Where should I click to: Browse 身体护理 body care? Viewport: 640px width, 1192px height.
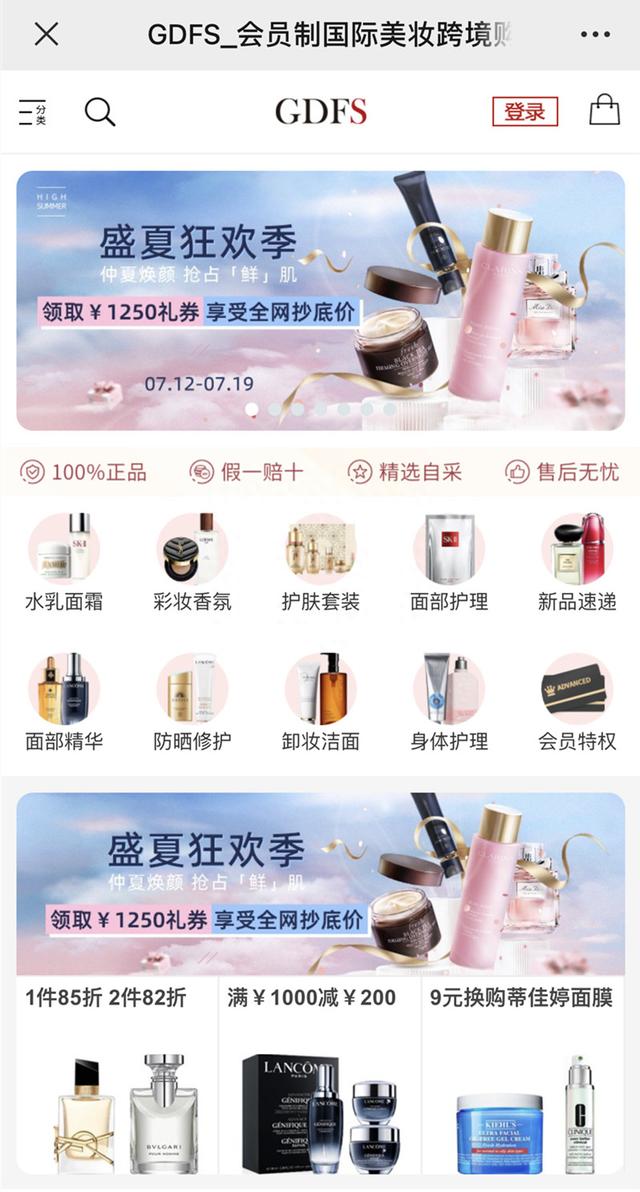click(448, 702)
